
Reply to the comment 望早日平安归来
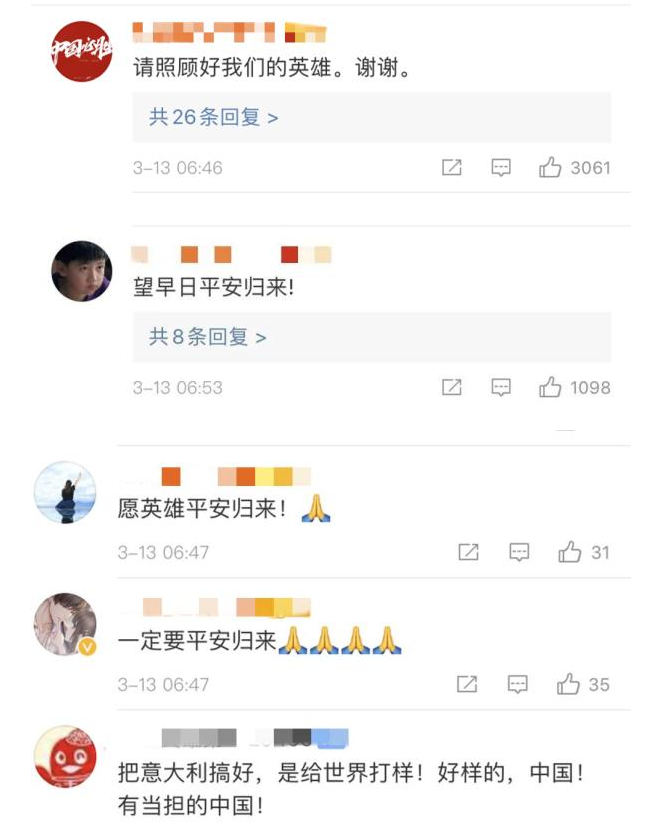click(x=501, y=388)
